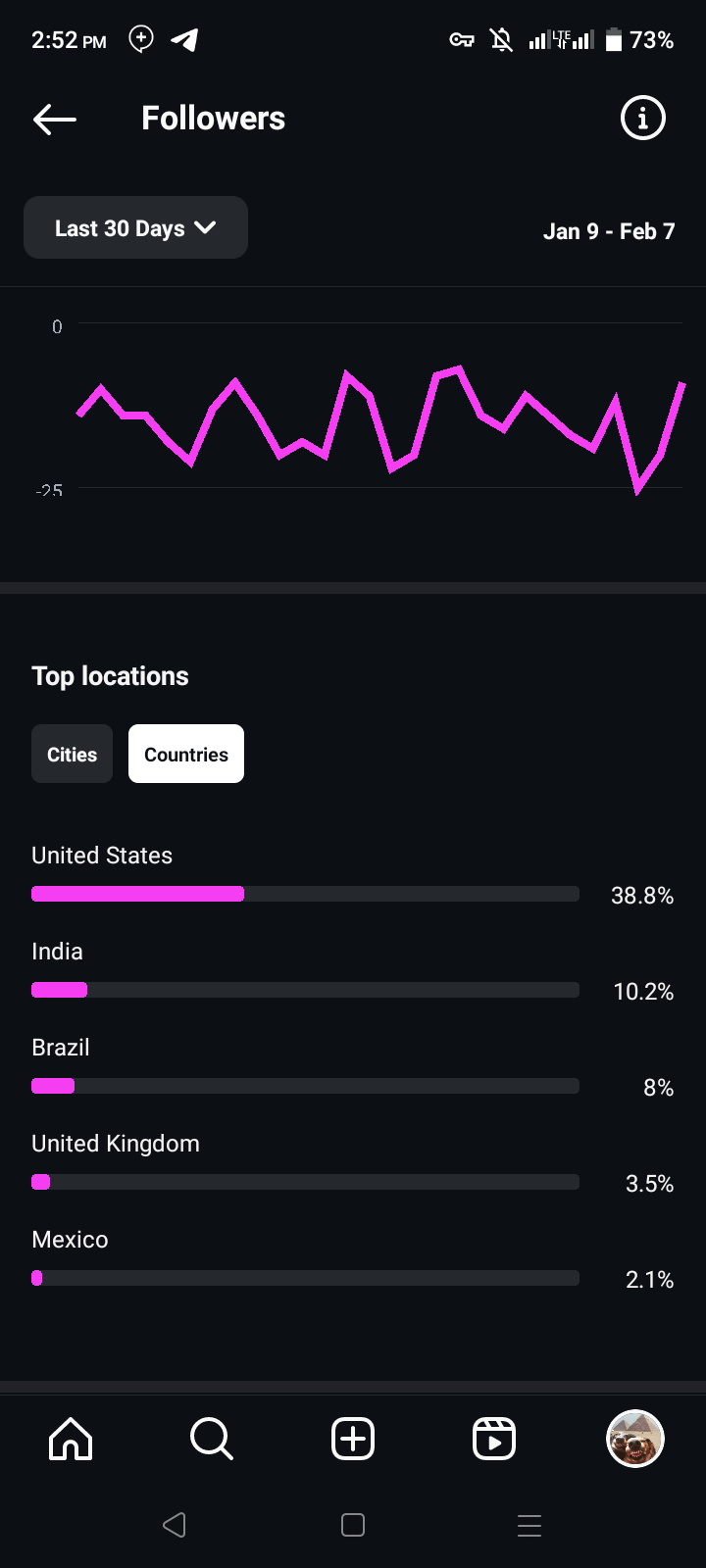The image size is (706, 1568).
Task: Tap the system back triangle
Action: pos(175,1525)
